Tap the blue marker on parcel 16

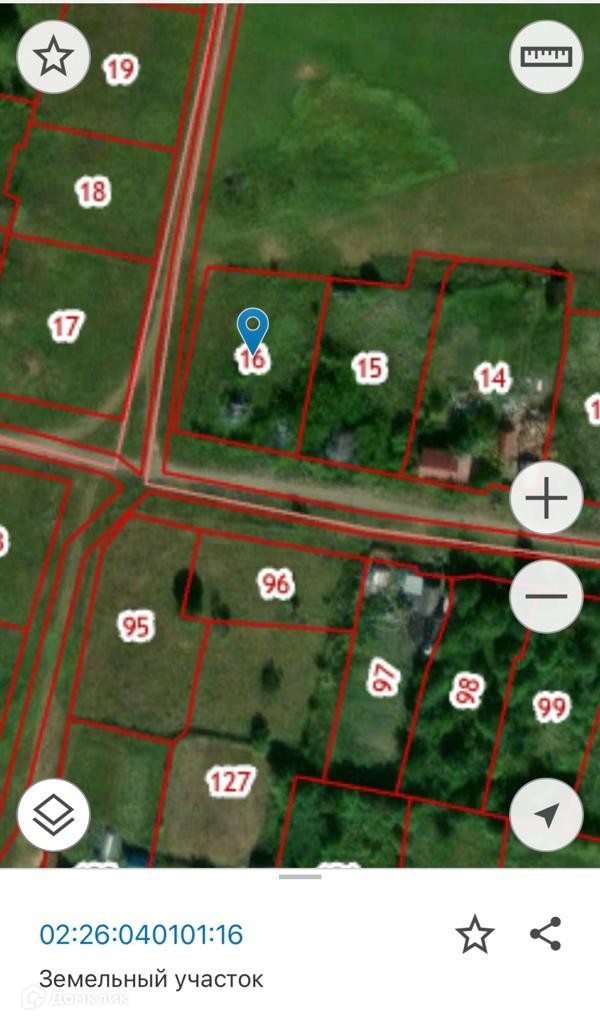253,326
